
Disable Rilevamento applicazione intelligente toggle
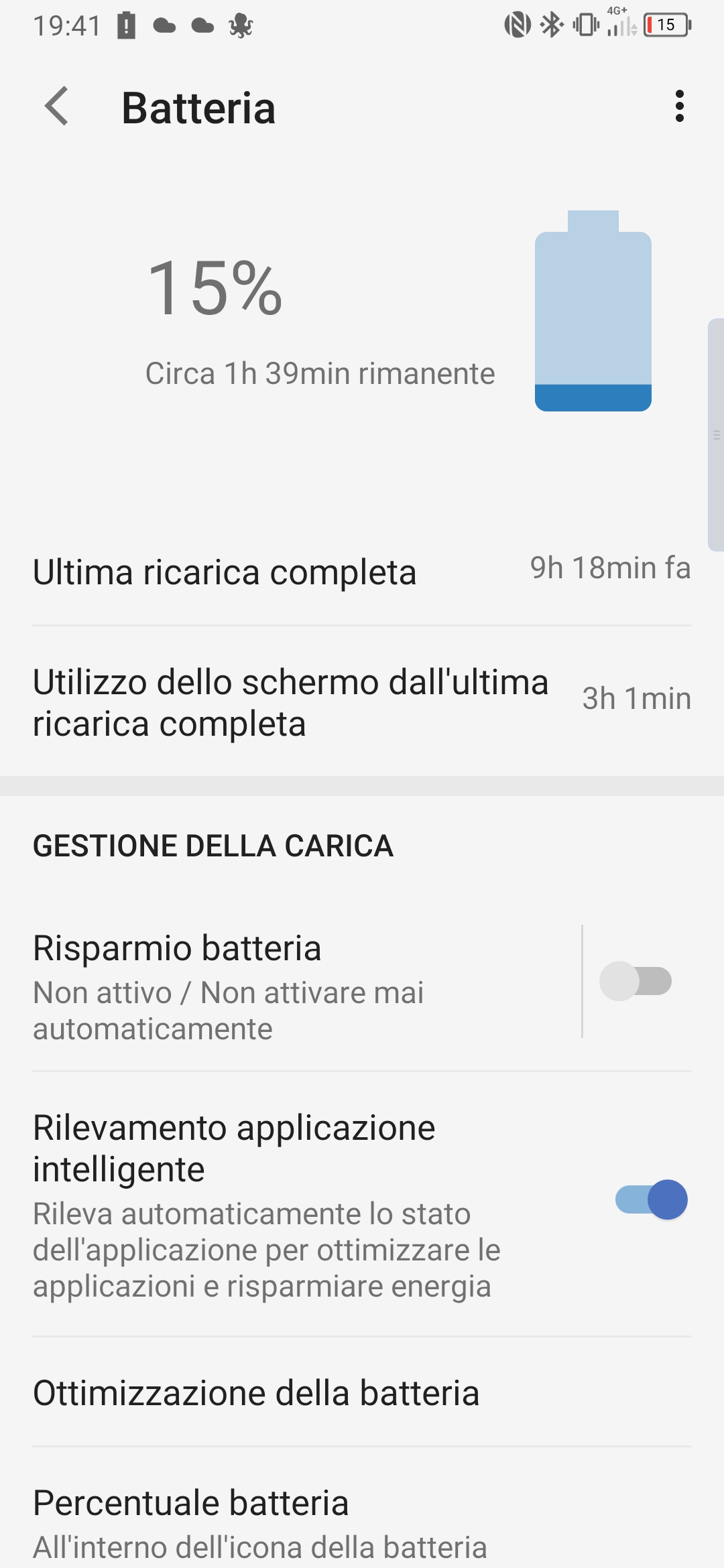pos(652,1199)
